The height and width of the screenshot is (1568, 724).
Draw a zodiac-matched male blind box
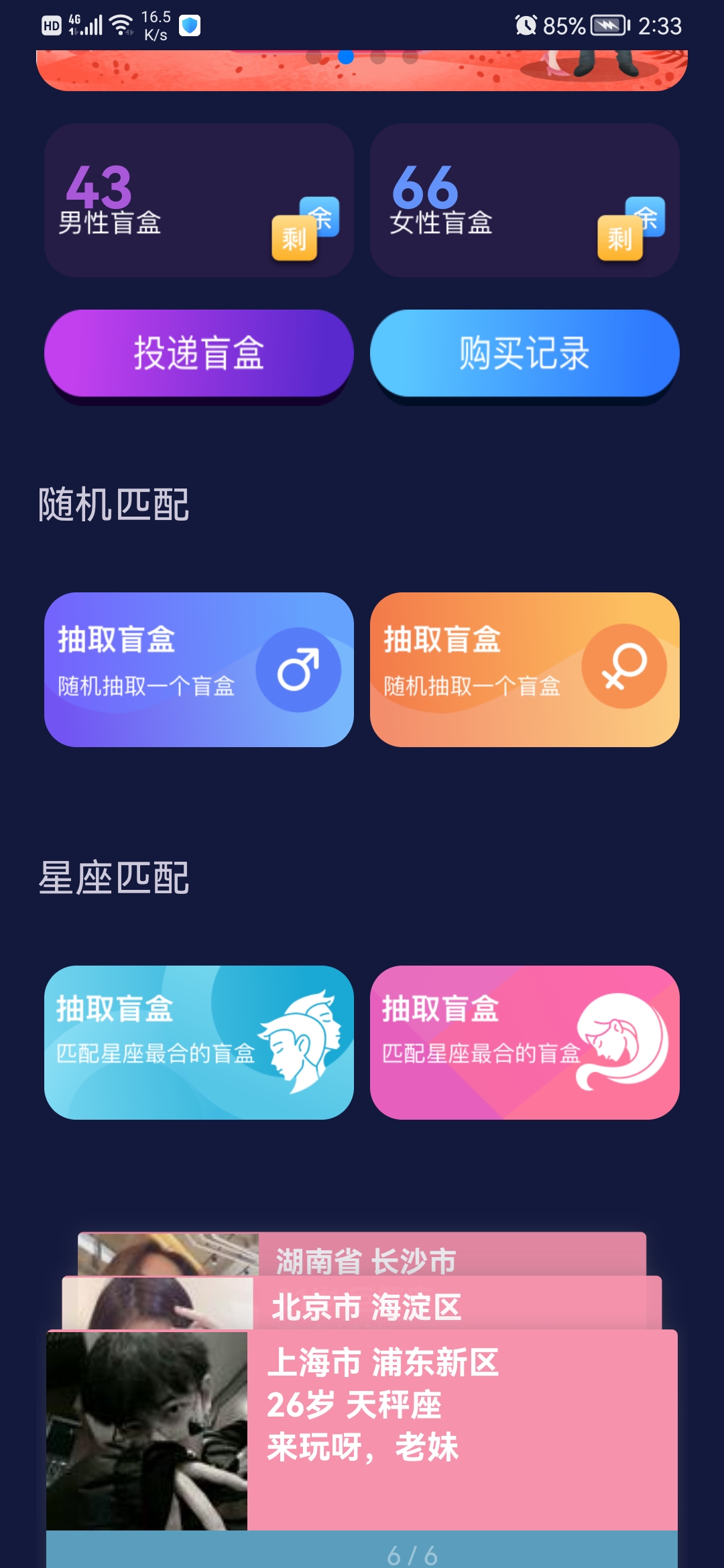(198, 1042)
